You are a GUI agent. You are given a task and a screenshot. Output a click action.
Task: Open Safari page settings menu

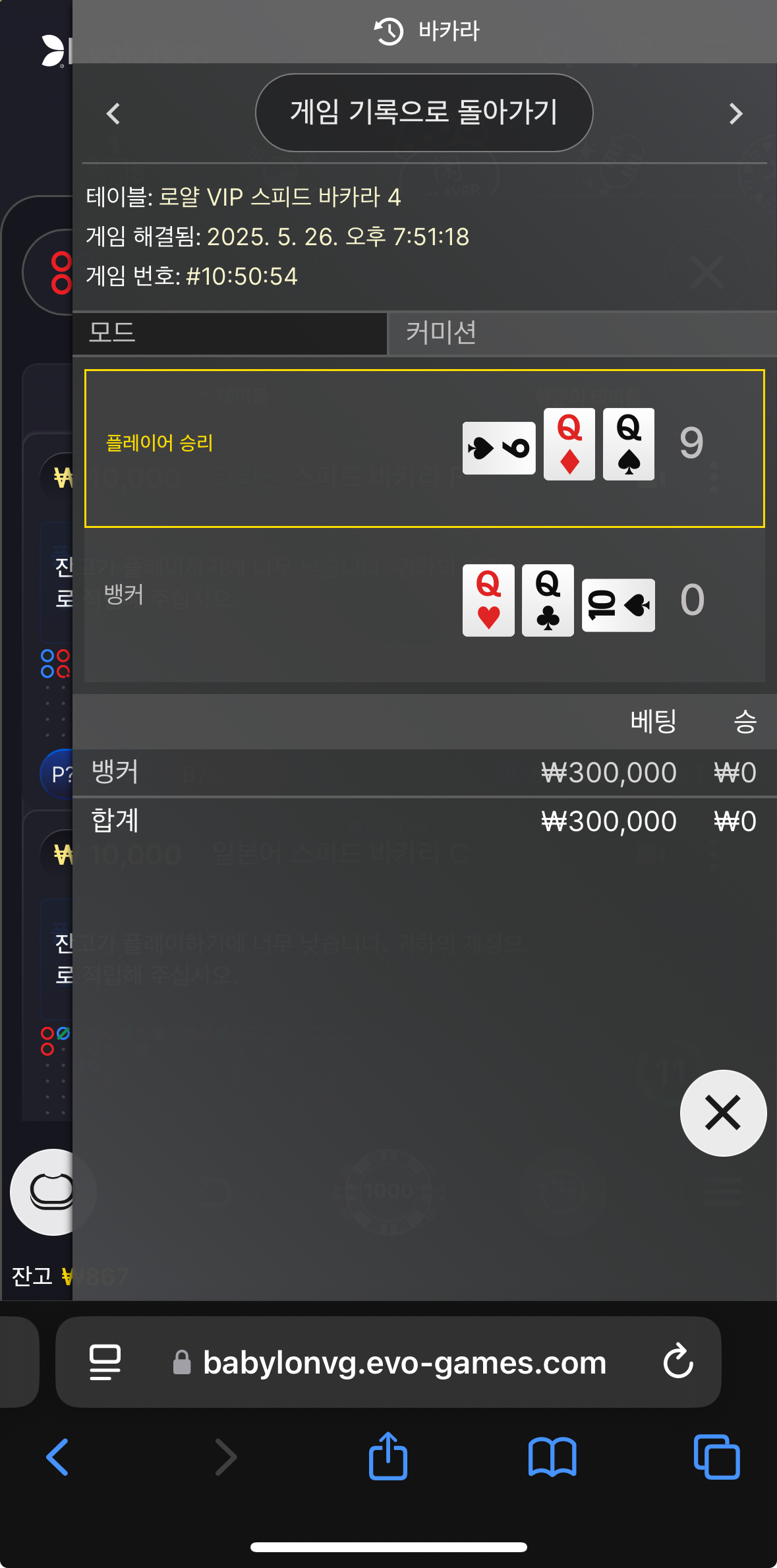coord(105,1362)
